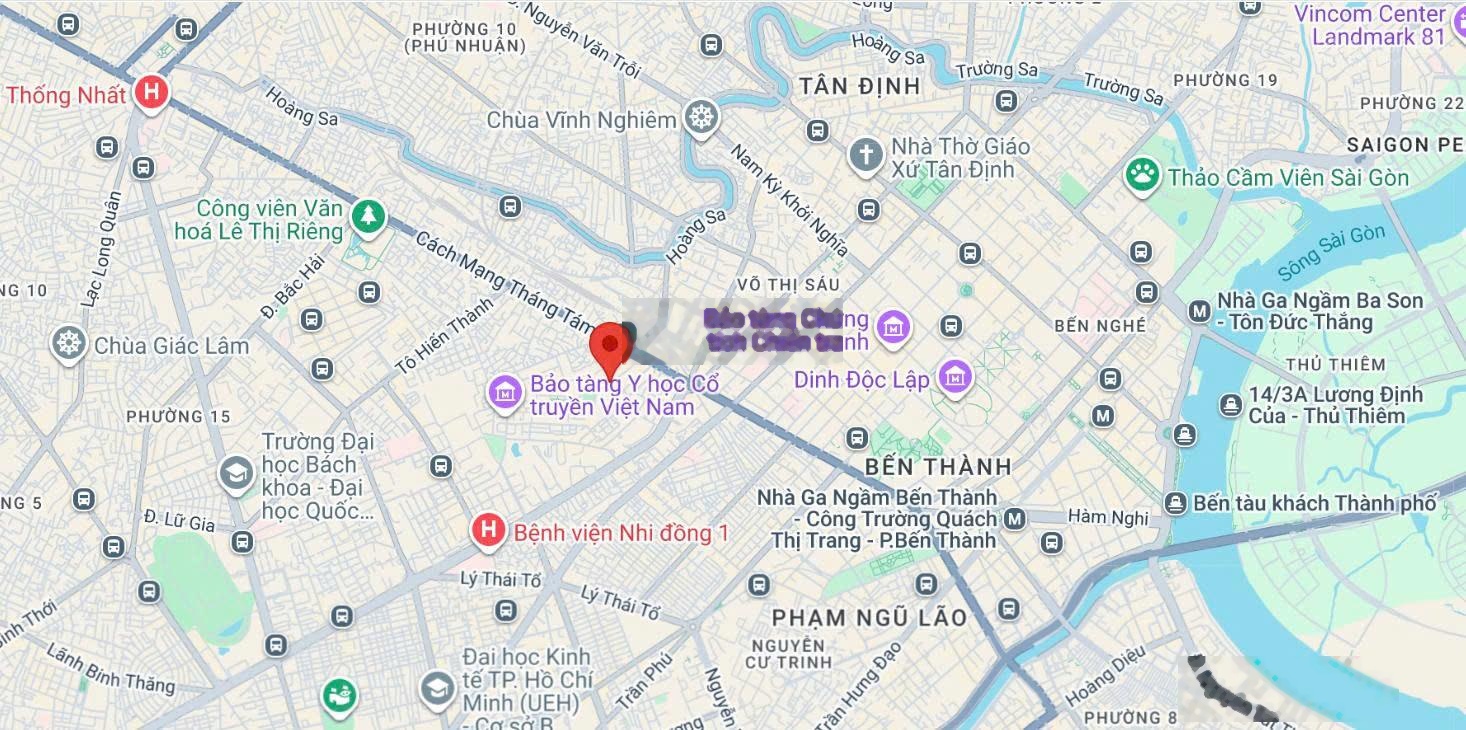Image resolution: width=1466 pixels, height=730 pixels.
Task: Select 14/3A Lương Định Của ferry stop
Action: coord(1230,404)
